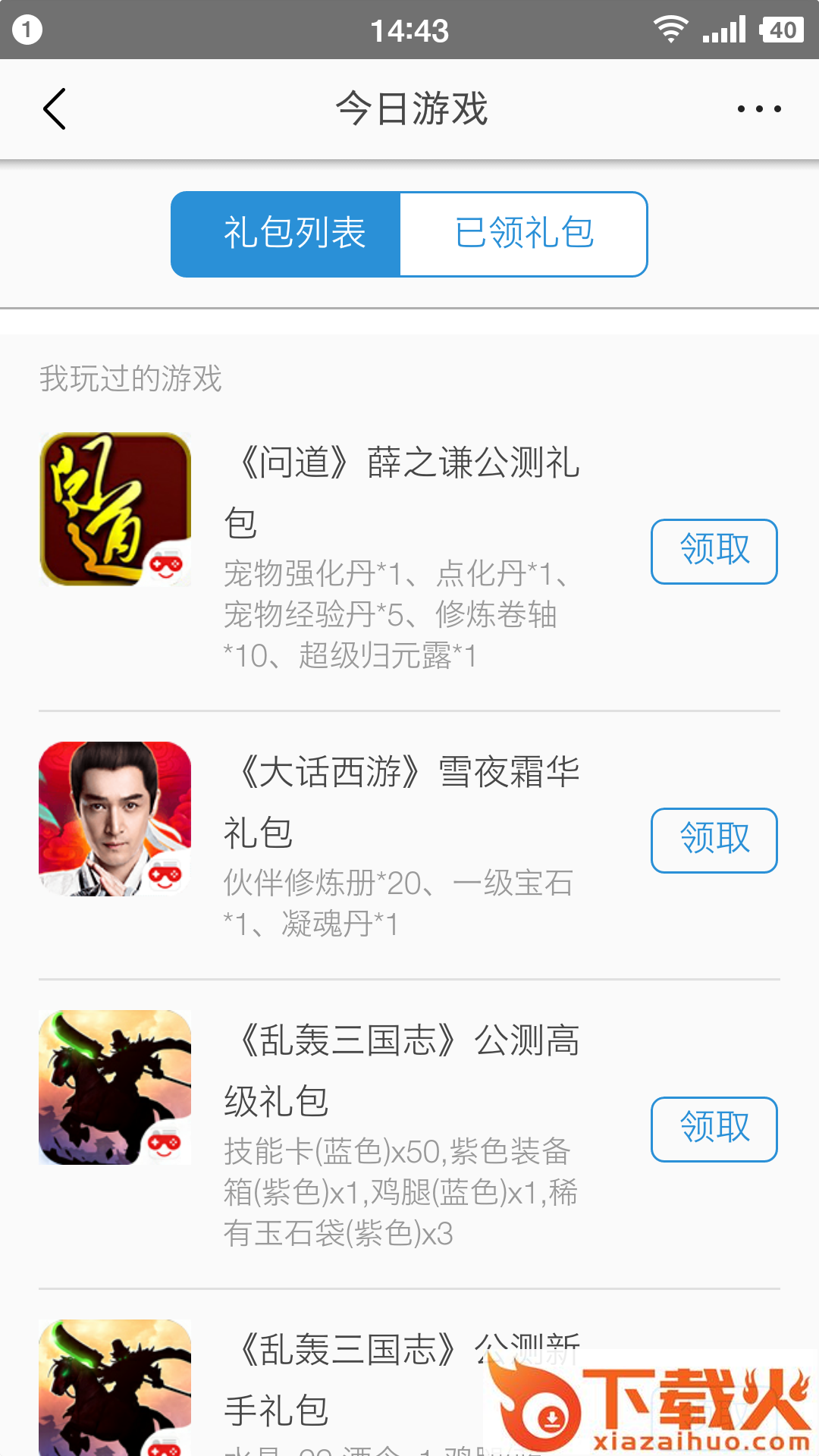Tap the back arrow to leave 今日游戏
Screen dimensions: 819x1456
click(x=54, y=108)
